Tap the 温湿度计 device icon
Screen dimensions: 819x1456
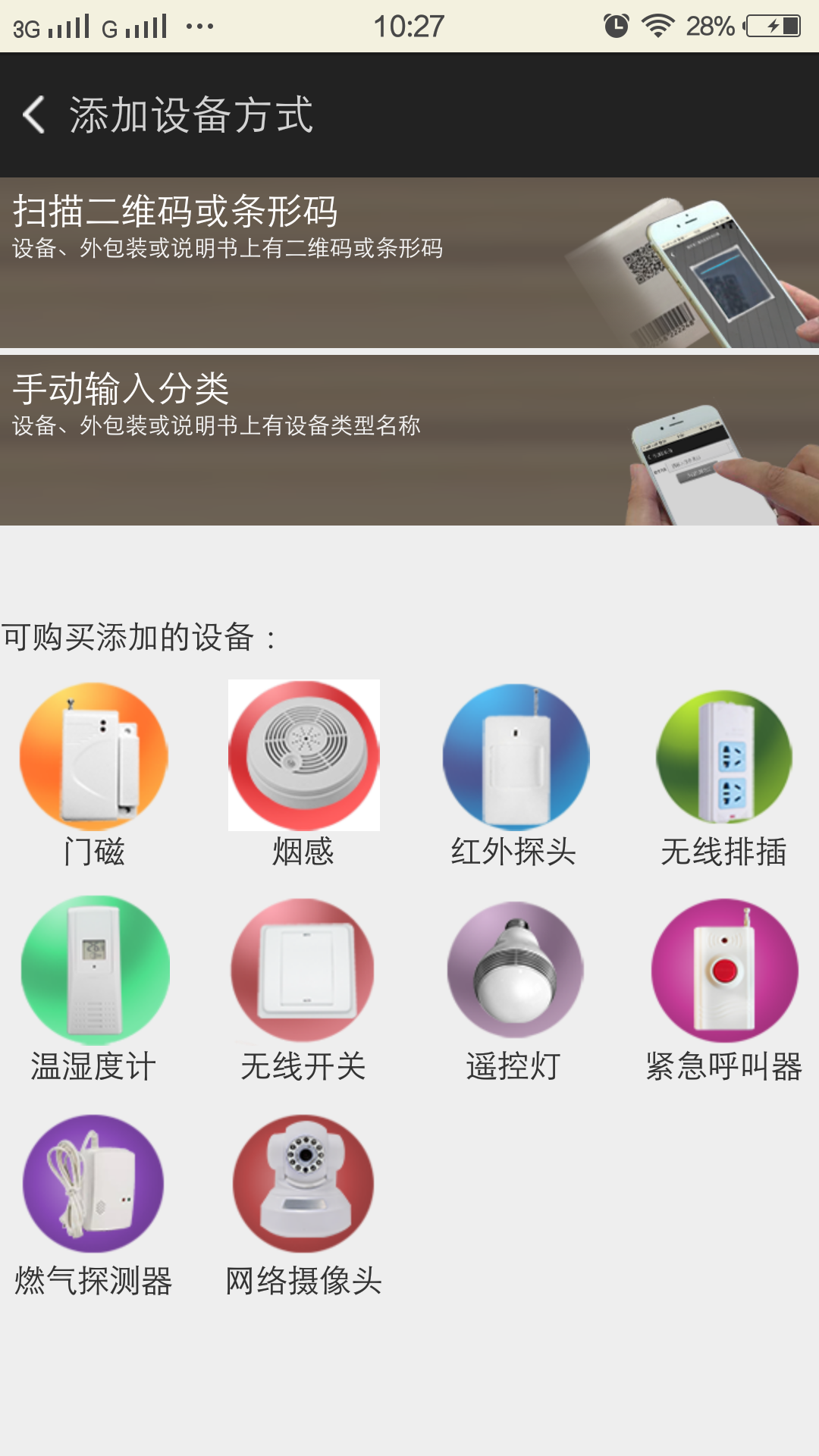[x=94, y=971]
